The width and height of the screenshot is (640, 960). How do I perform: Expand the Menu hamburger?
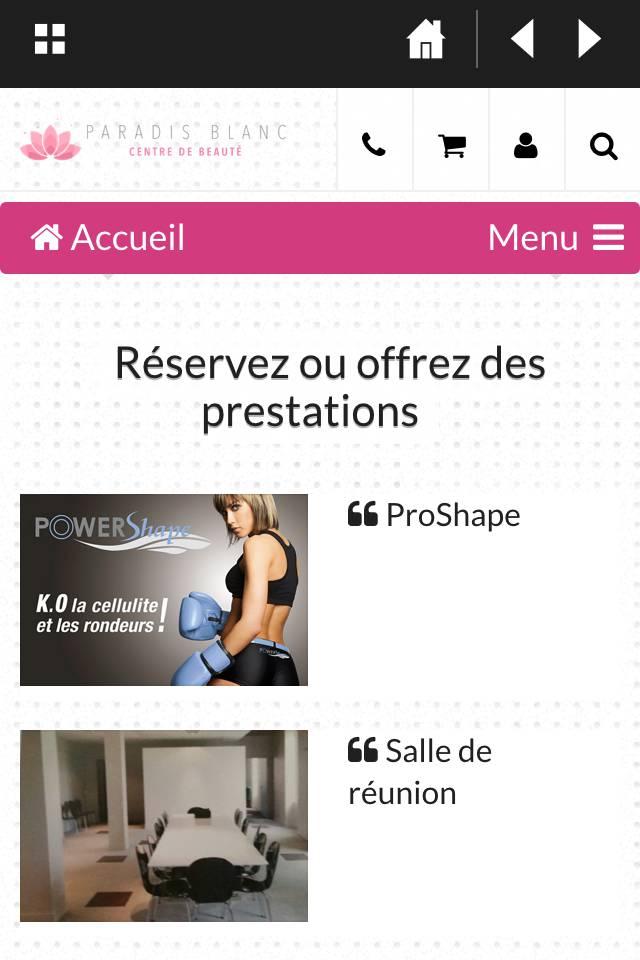click(556, 238)
